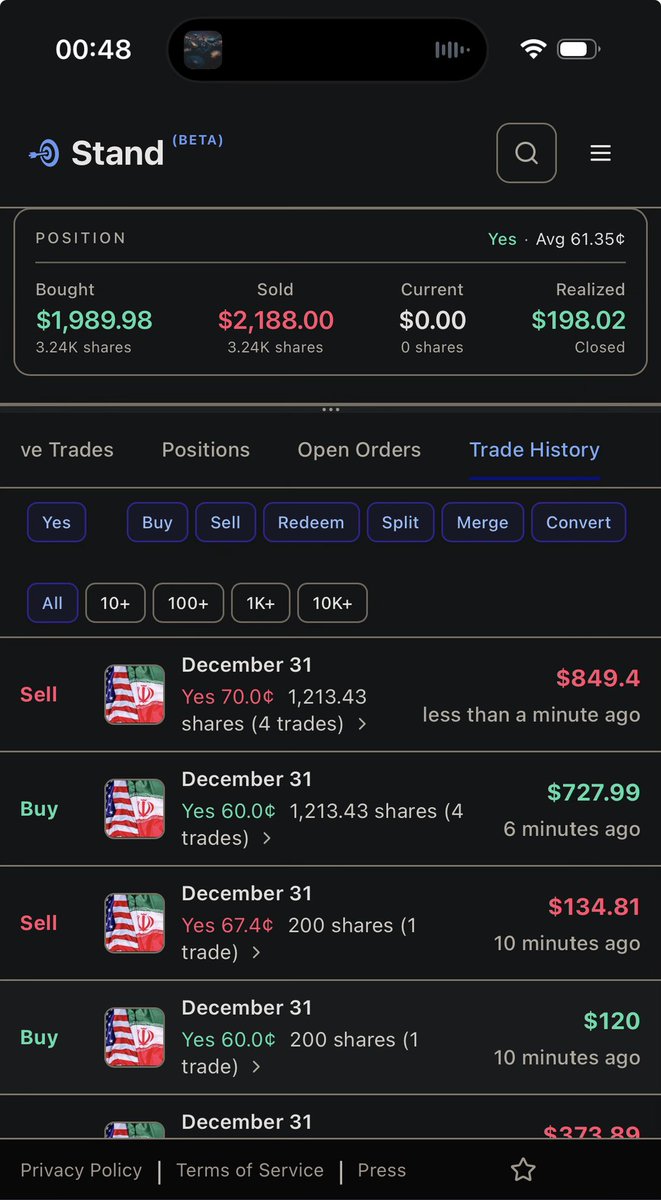Open the search icon in the header

tap(526, 153)
